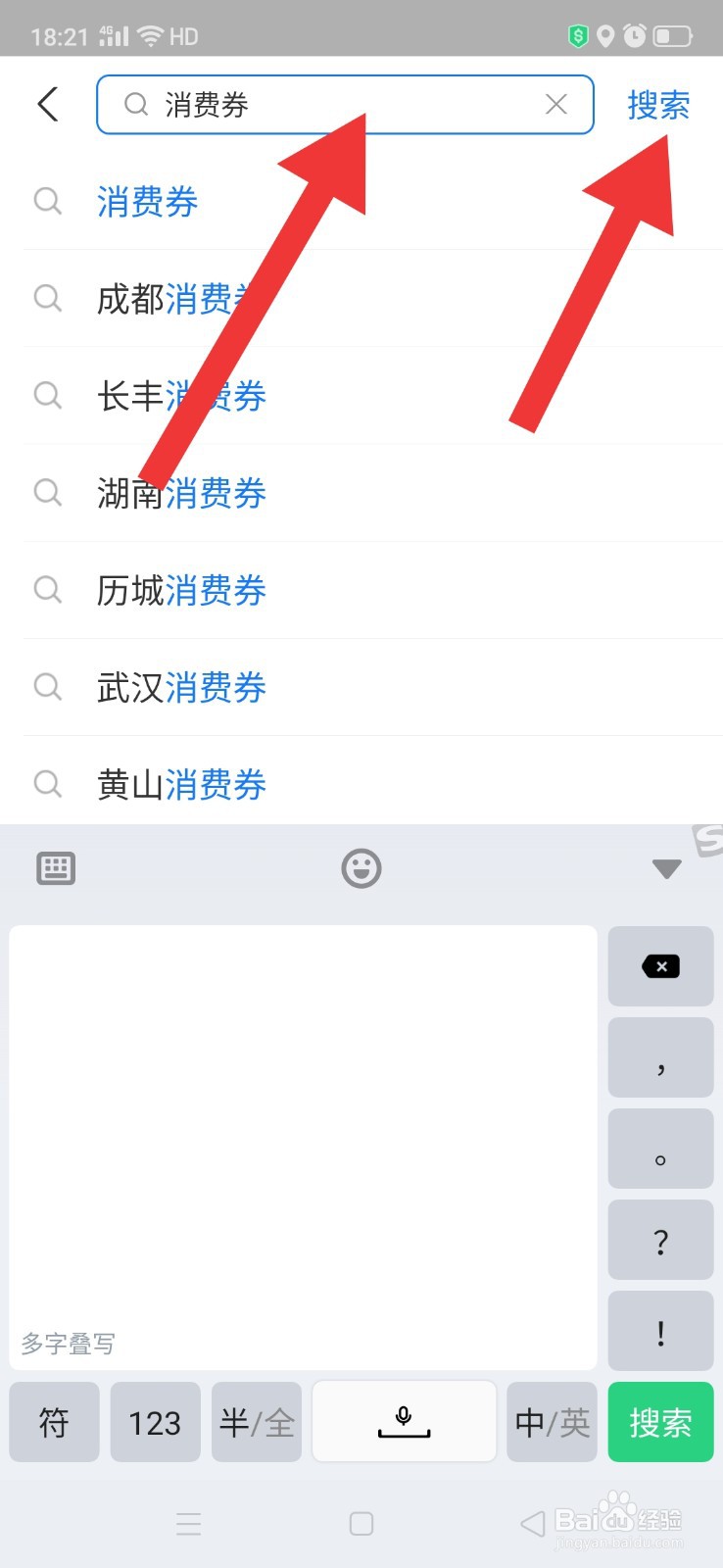Tap the back arrow to exit search
This screenshot has height=1568, width=723.
47,105
